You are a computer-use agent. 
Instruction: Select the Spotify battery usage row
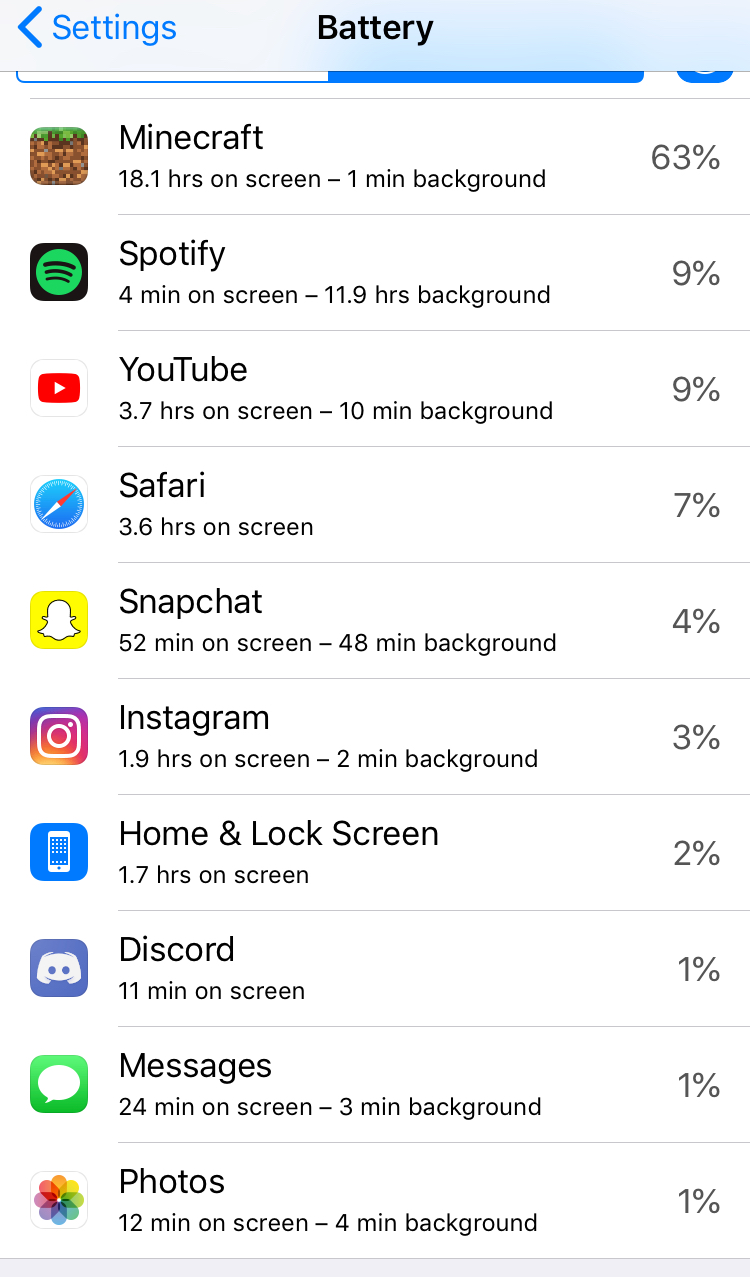point(375,273)
